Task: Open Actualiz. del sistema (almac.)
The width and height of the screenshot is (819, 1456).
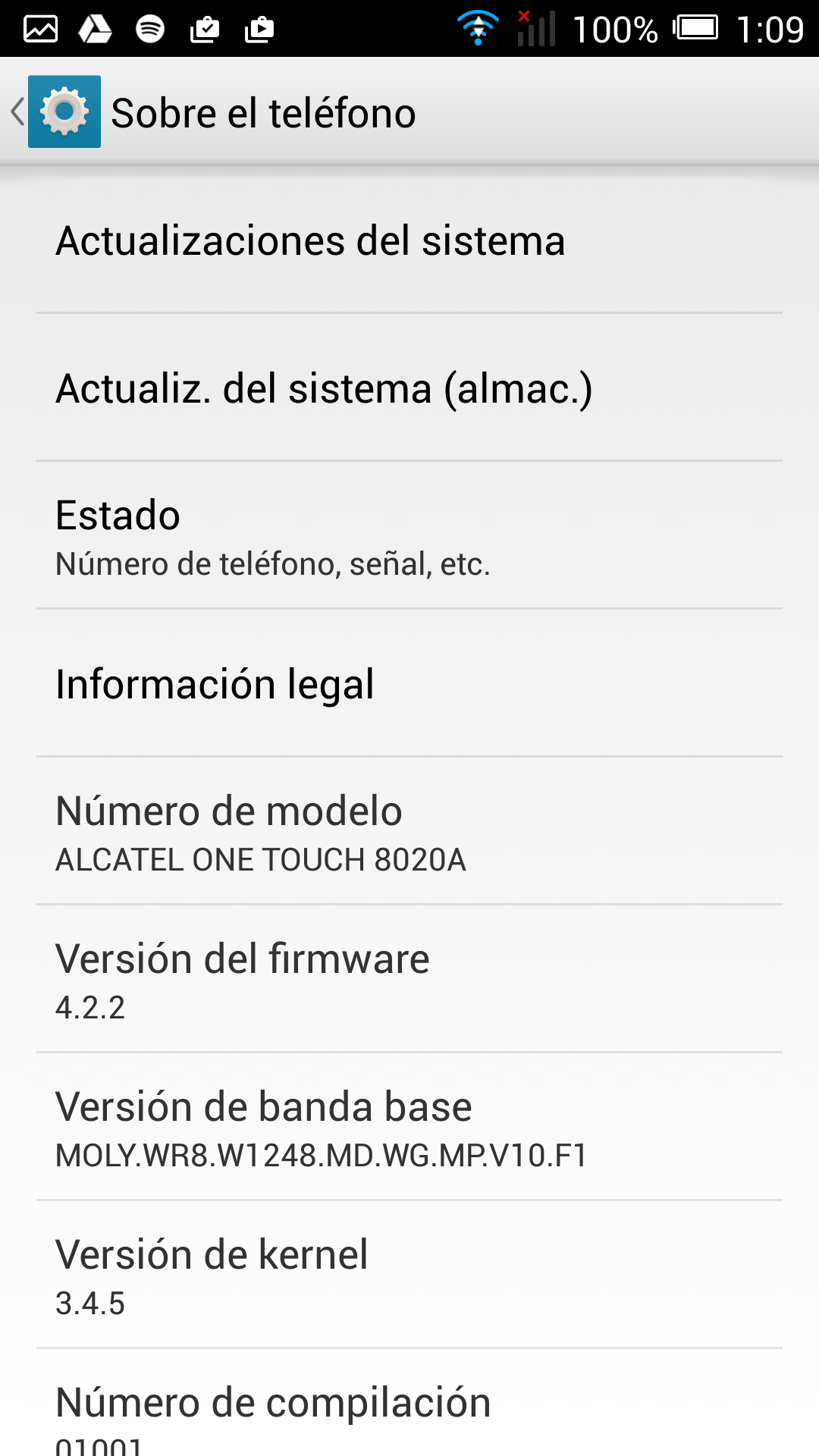Action: (409, 388)
